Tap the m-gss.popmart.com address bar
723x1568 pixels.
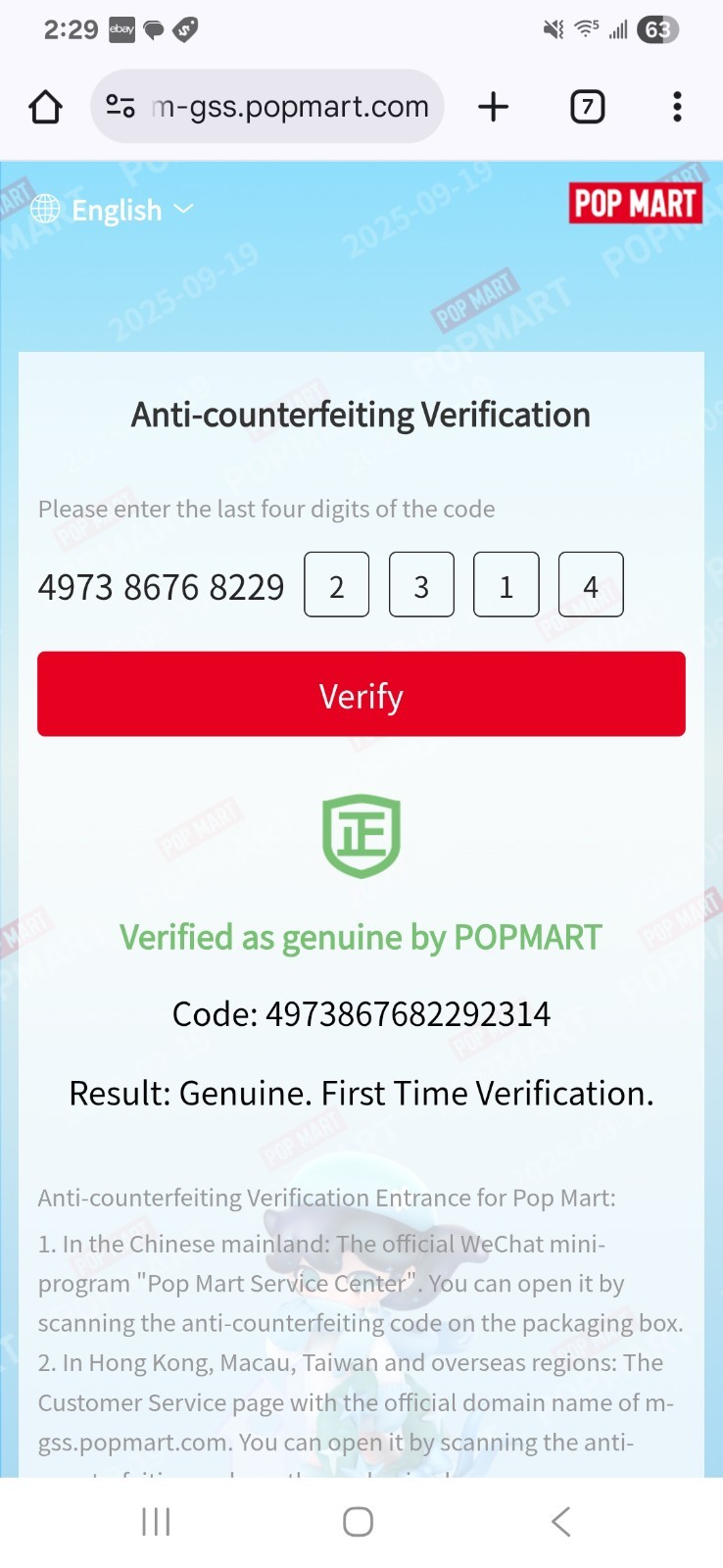point(290,107)
